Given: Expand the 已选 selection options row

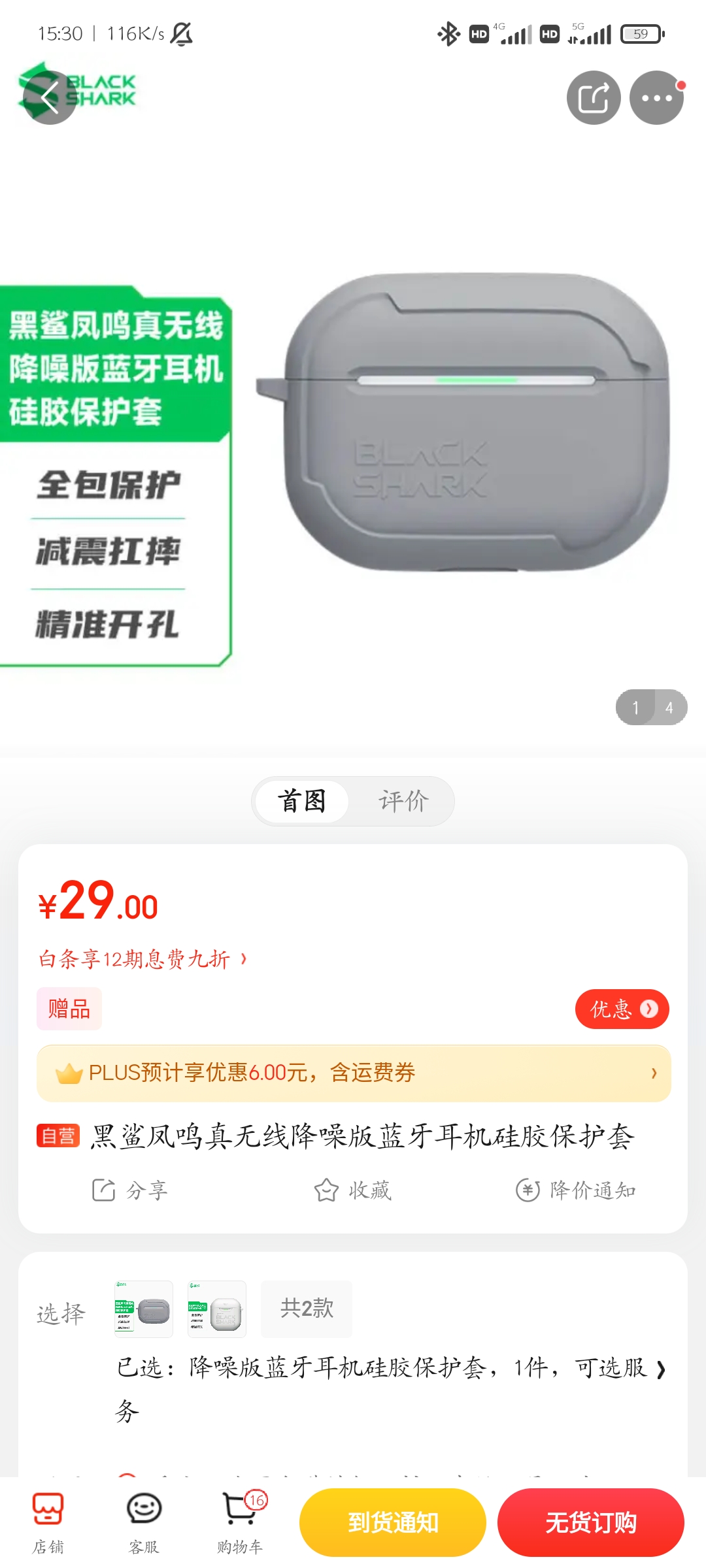Looking at the screenshot, I should click(391, 1368).
